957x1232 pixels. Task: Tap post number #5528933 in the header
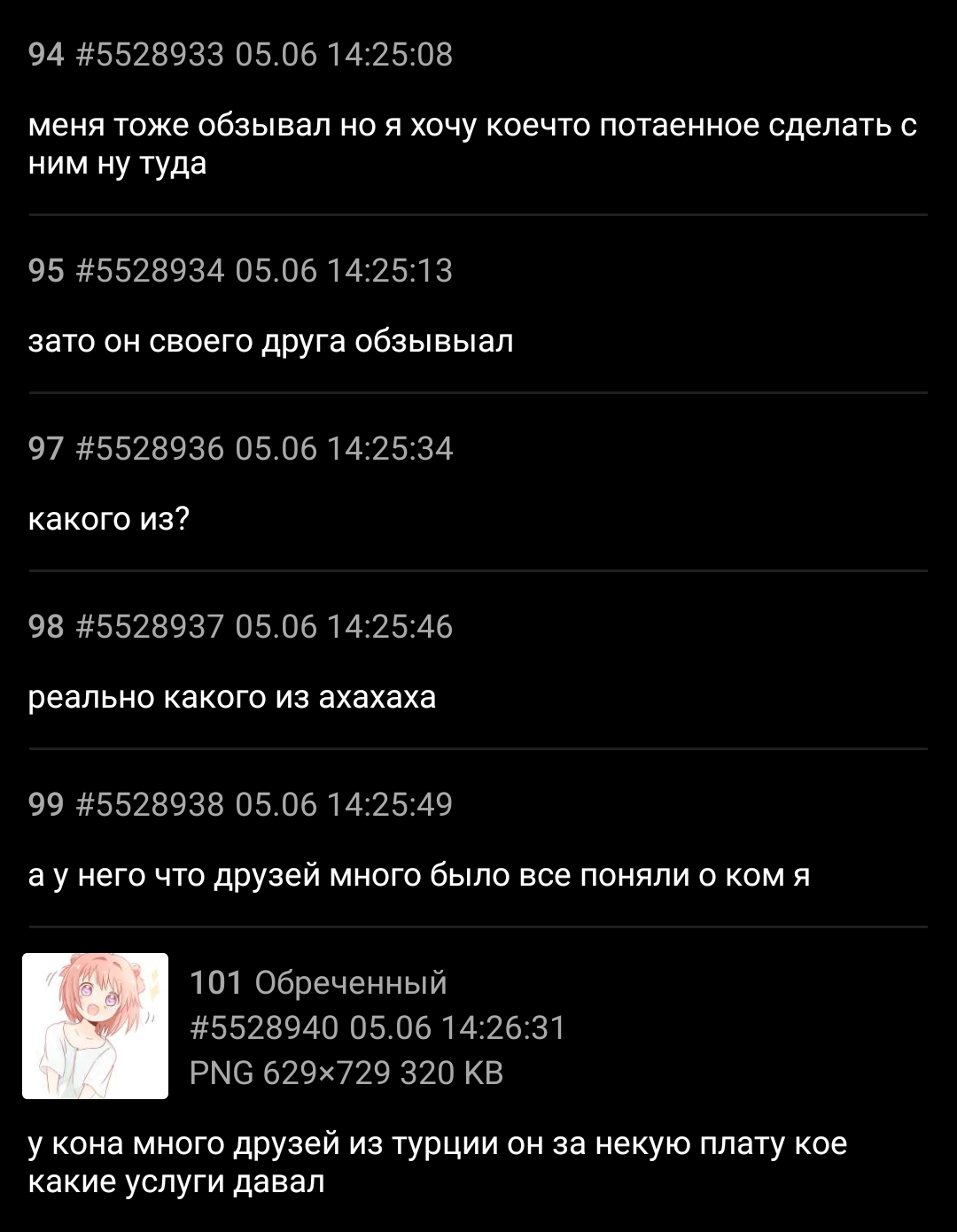click(x=151, y=55)
